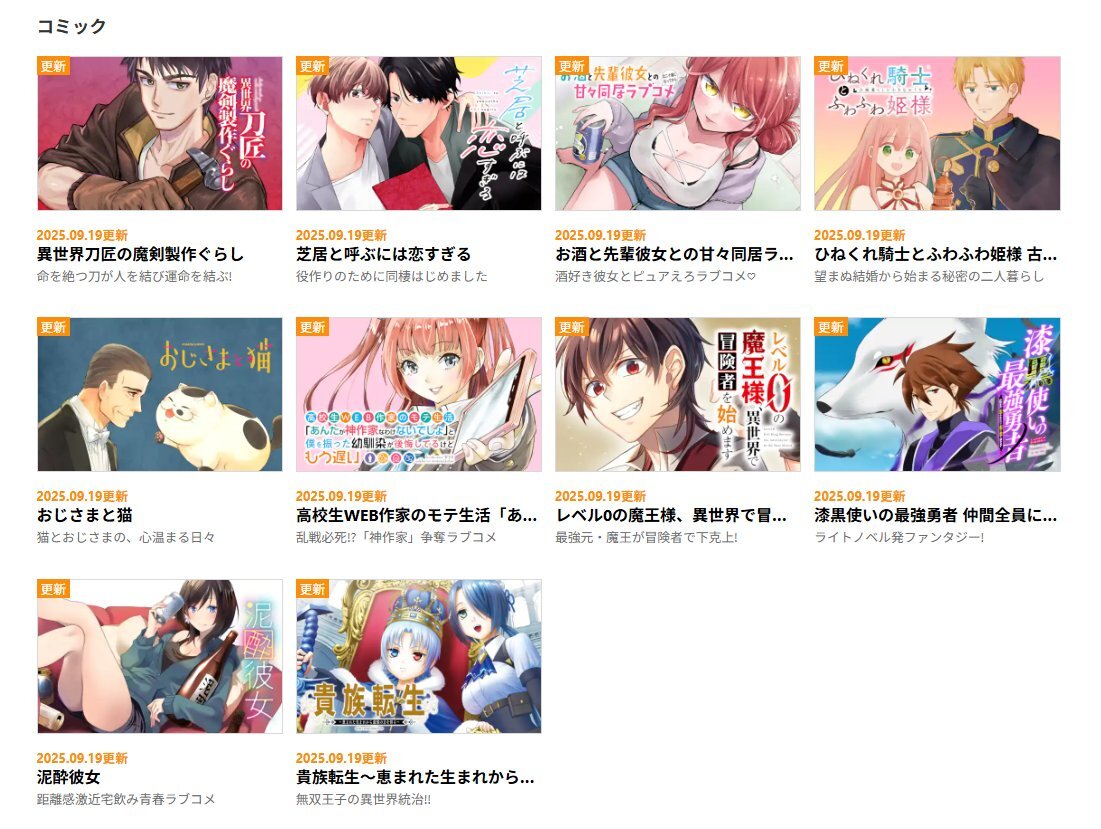Open the 泥酔彼女 comic
This screenshot has width=1101, height=829.
click(x=160, y=657)
